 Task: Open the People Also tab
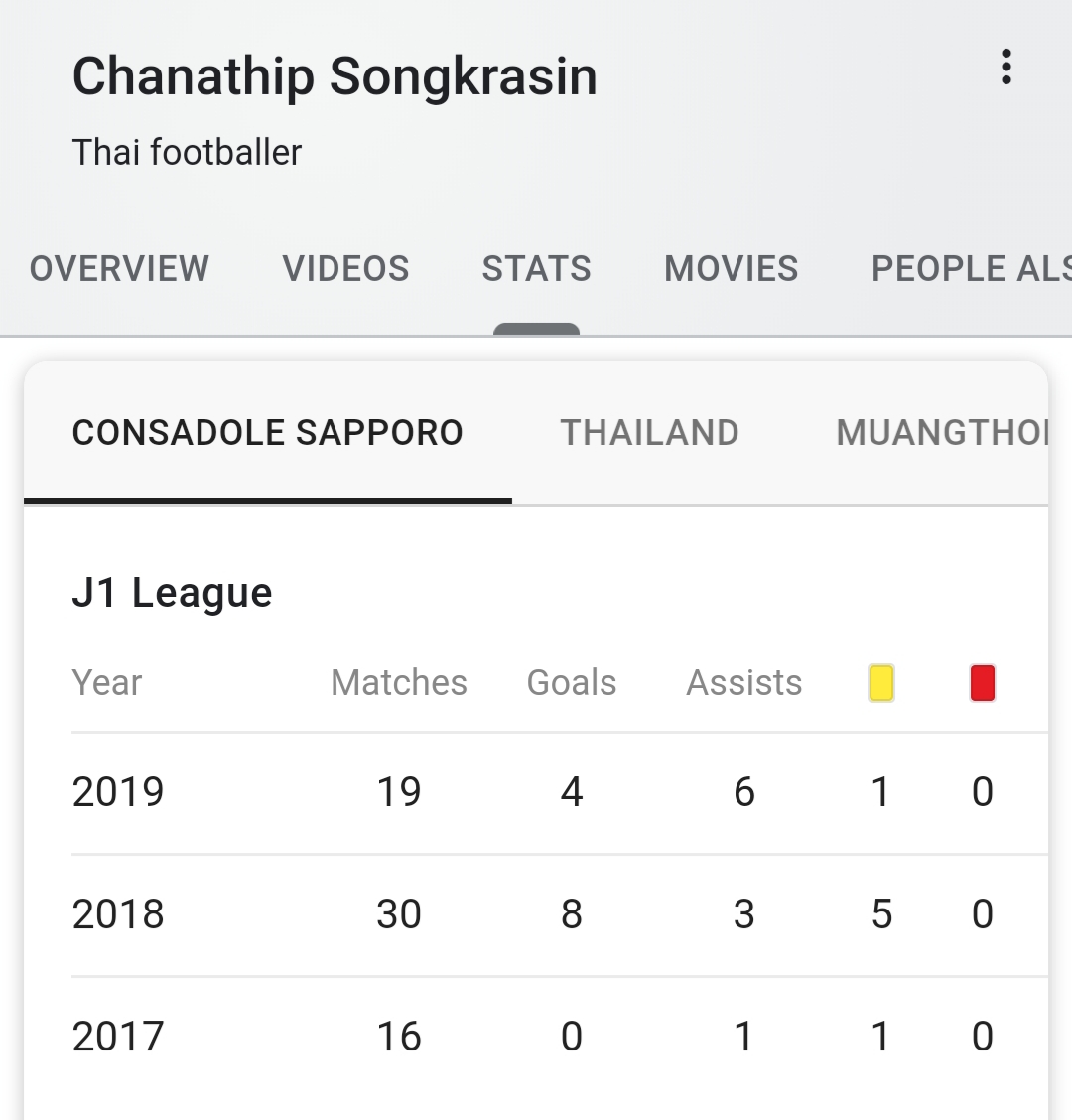point(972,269)
